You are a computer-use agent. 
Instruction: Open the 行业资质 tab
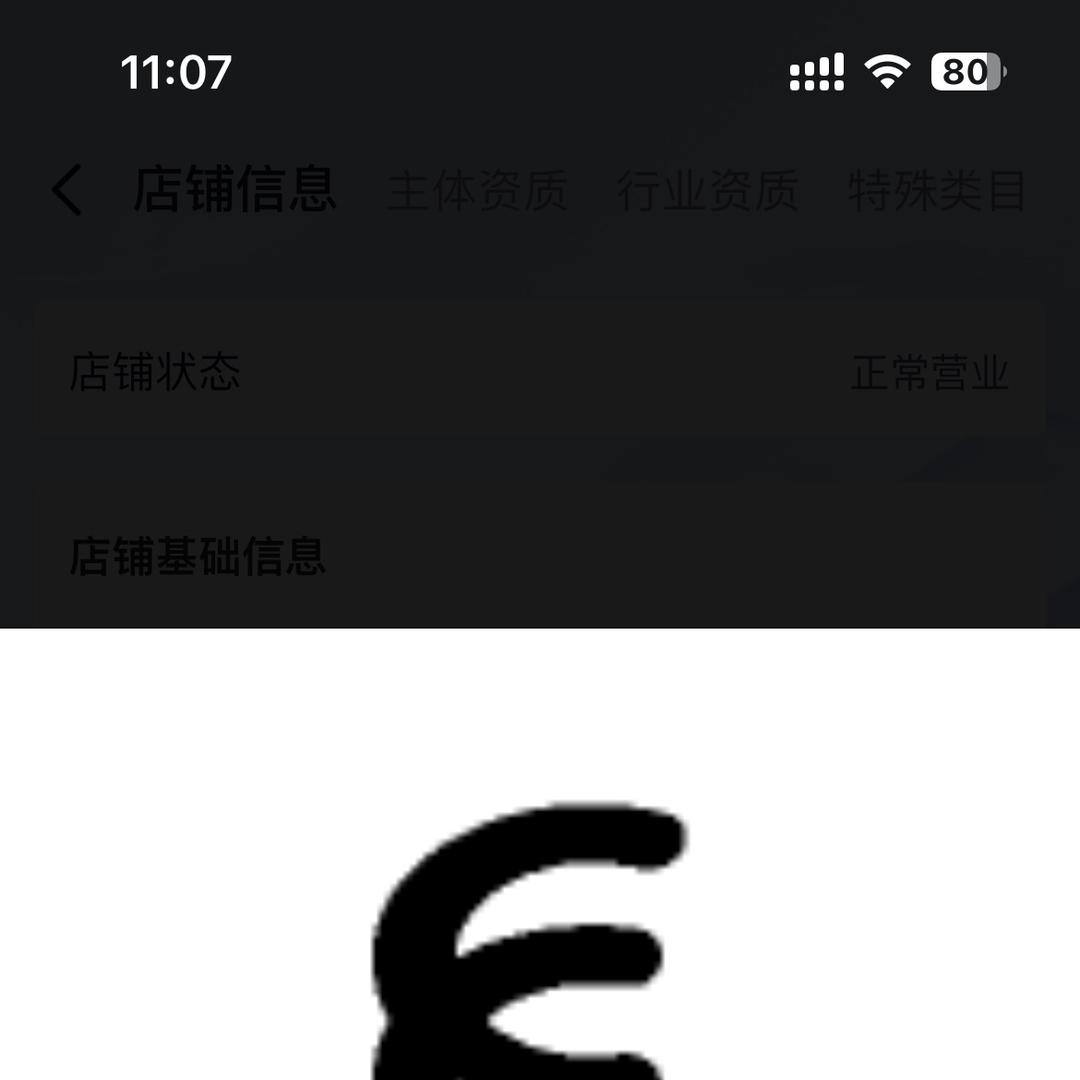point(707,191)
